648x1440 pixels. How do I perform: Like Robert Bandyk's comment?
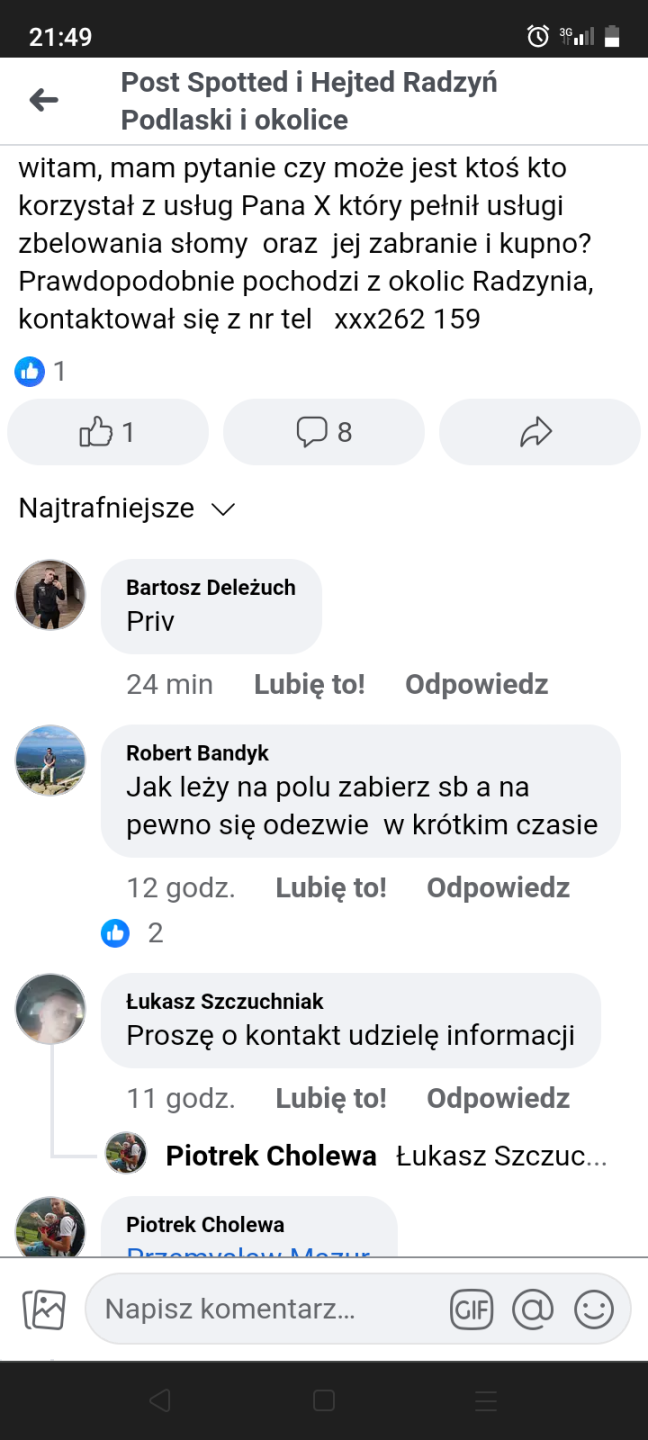331,888
